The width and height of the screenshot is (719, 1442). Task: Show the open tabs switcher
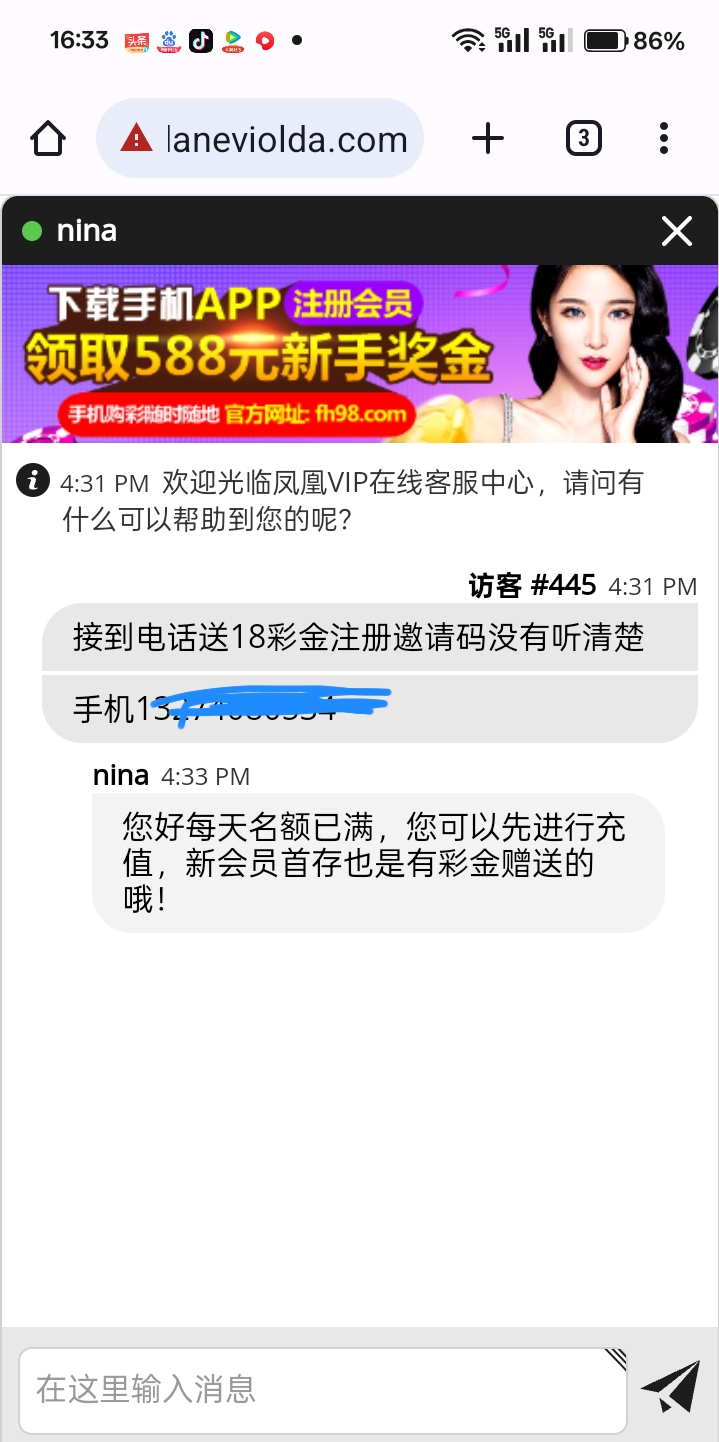583,138
